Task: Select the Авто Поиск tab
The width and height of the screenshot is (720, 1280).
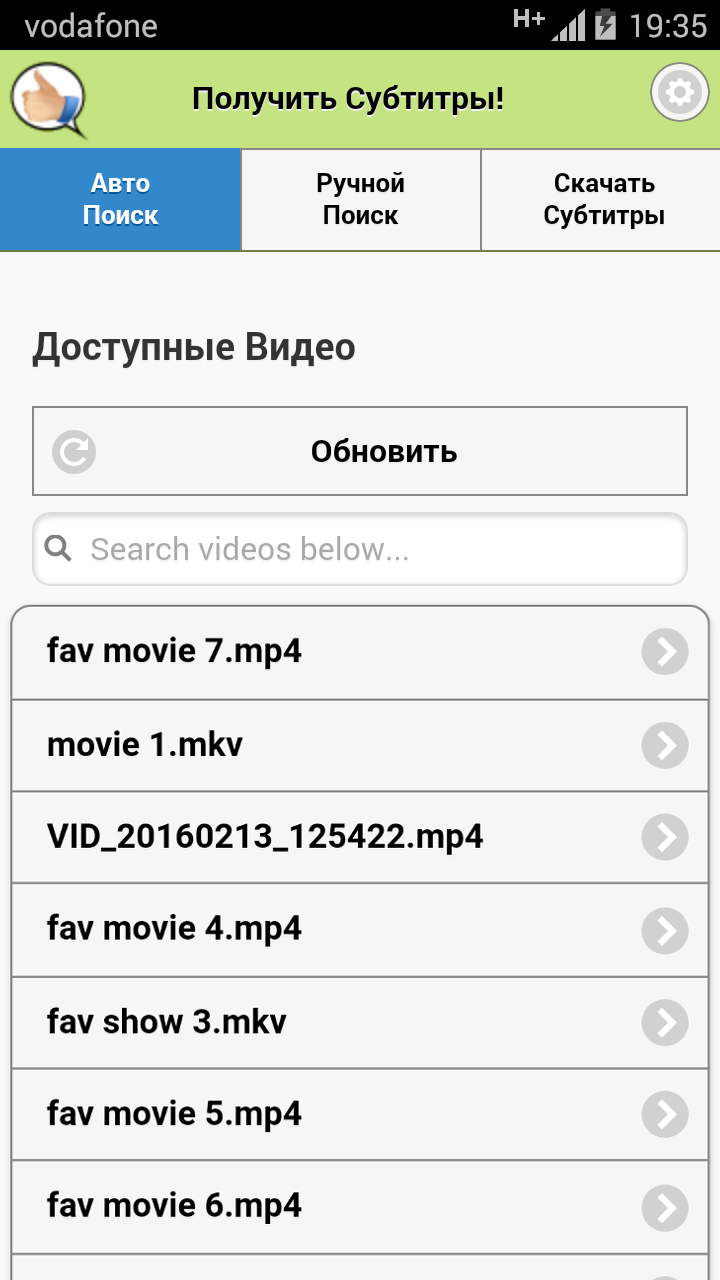Action: pos(120,200)
